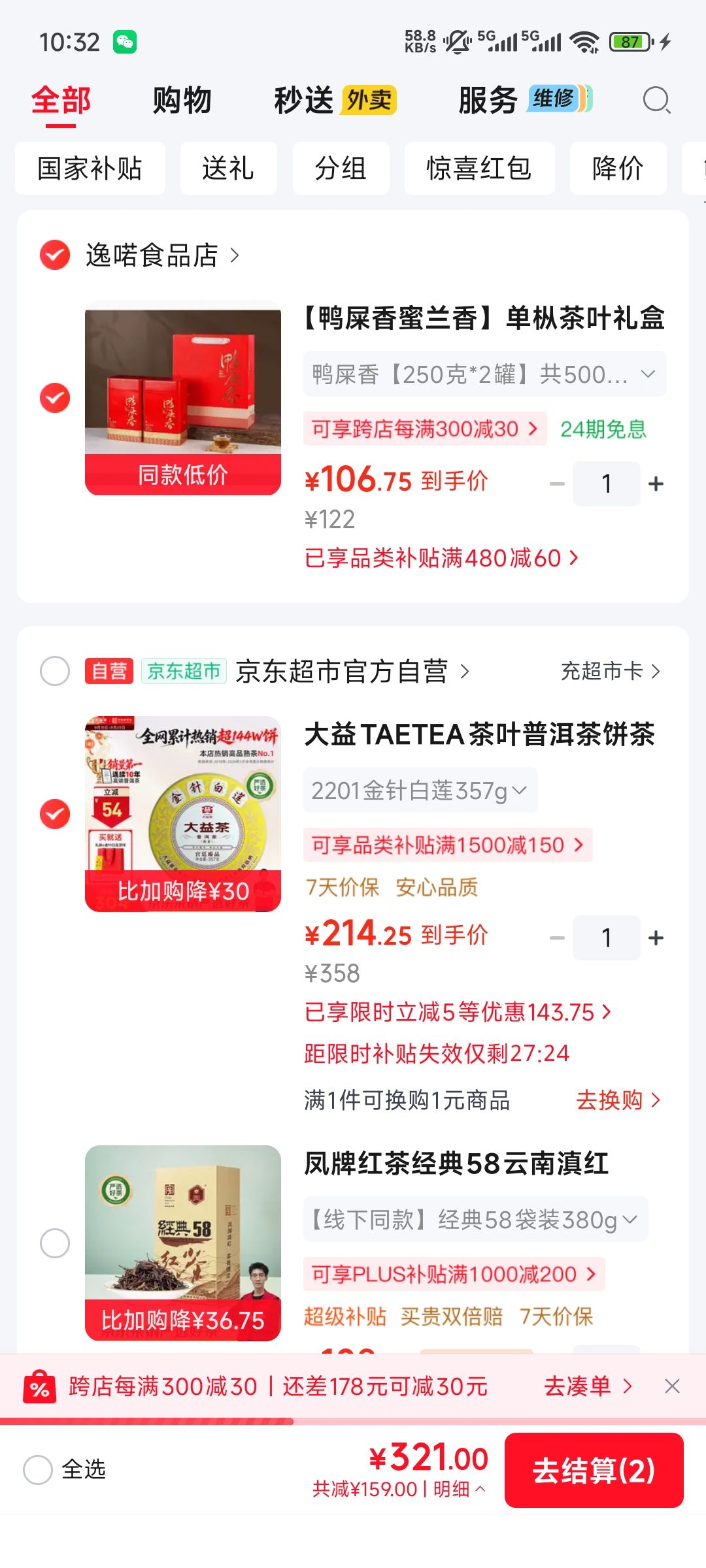Screen dimensions: 706x1568
Task: Increase quantity of 大益 TAETEA 普洱茶
Action: click(656, 938)
